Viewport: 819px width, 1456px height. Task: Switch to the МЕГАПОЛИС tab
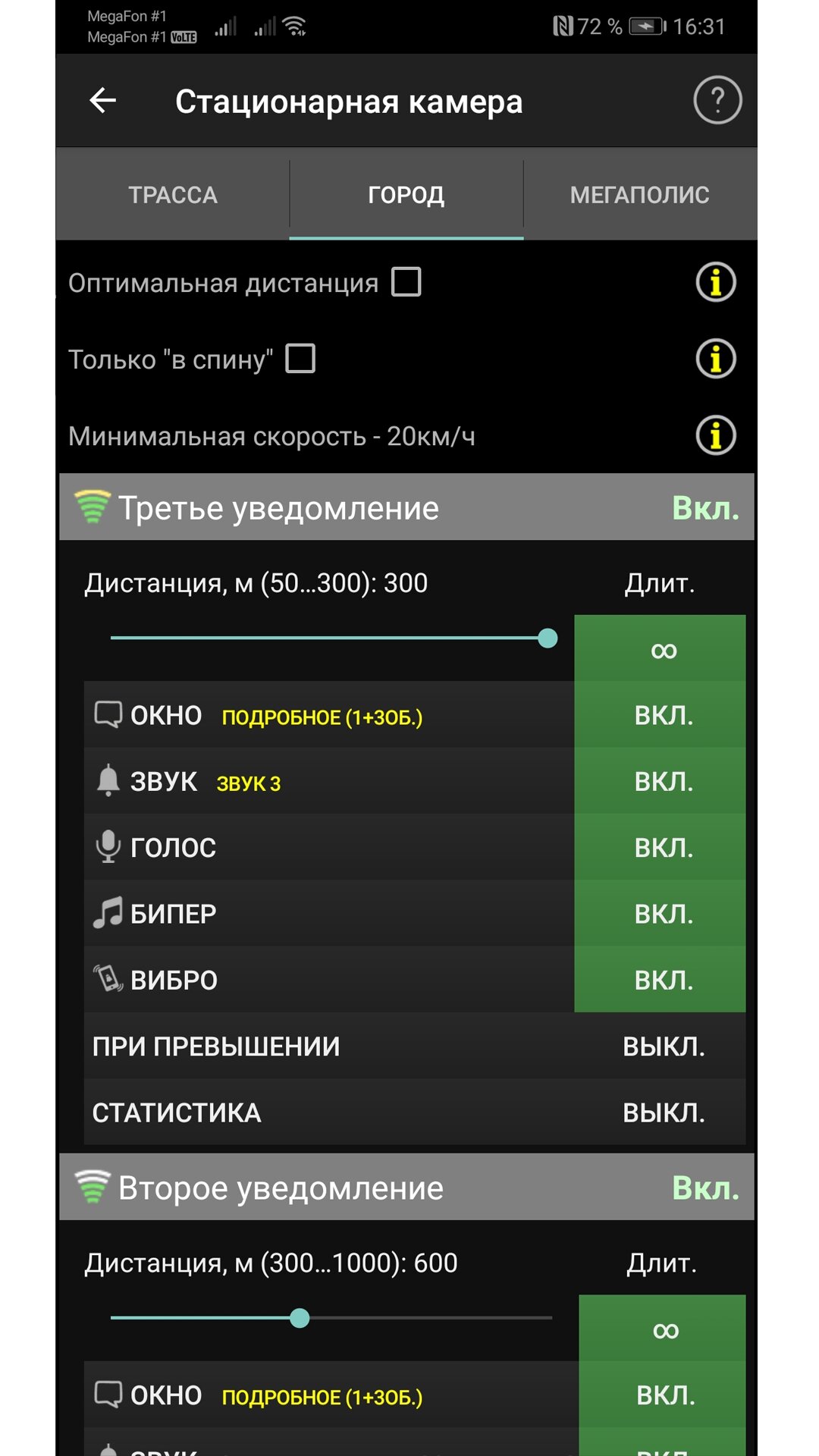tap(639, 195)
